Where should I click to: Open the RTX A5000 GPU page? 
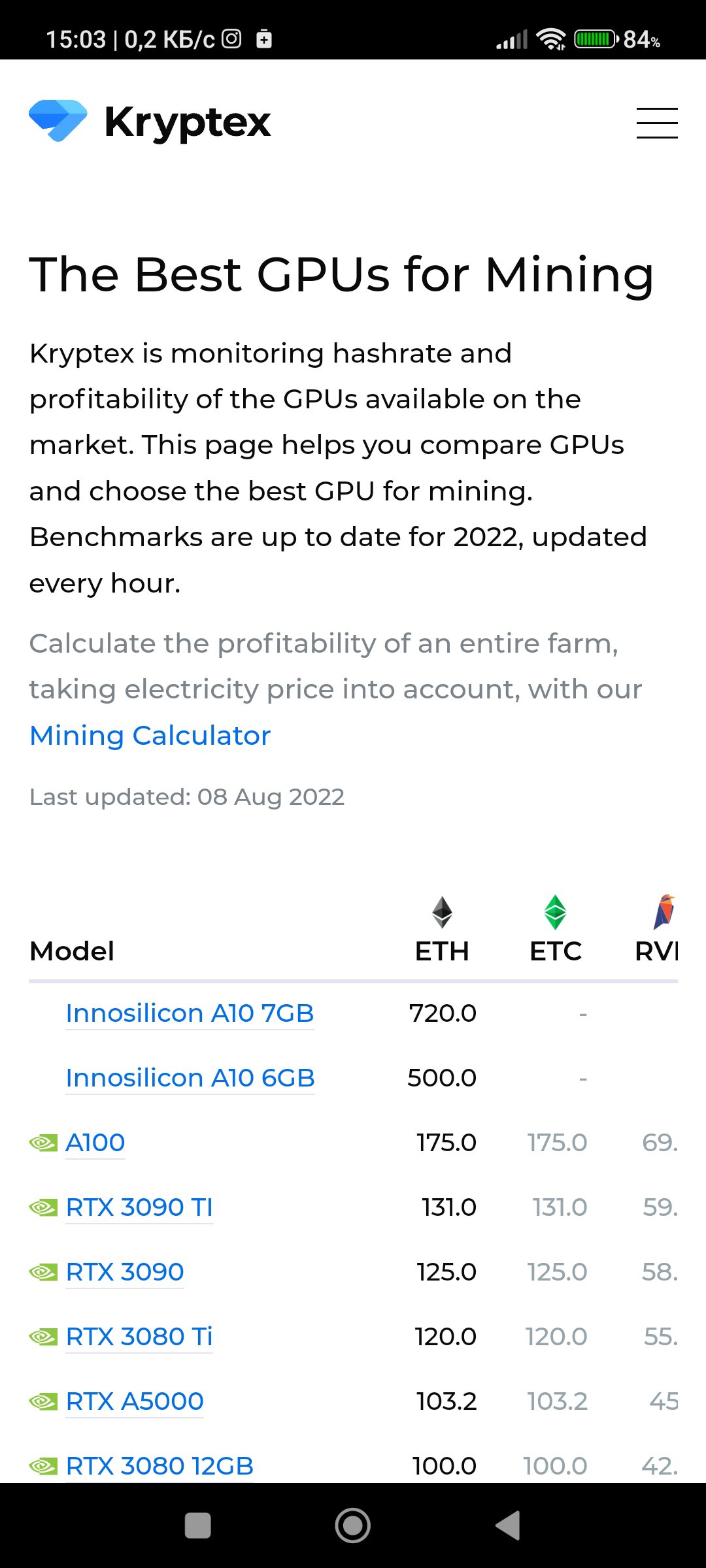click(x=133, y=1400)
